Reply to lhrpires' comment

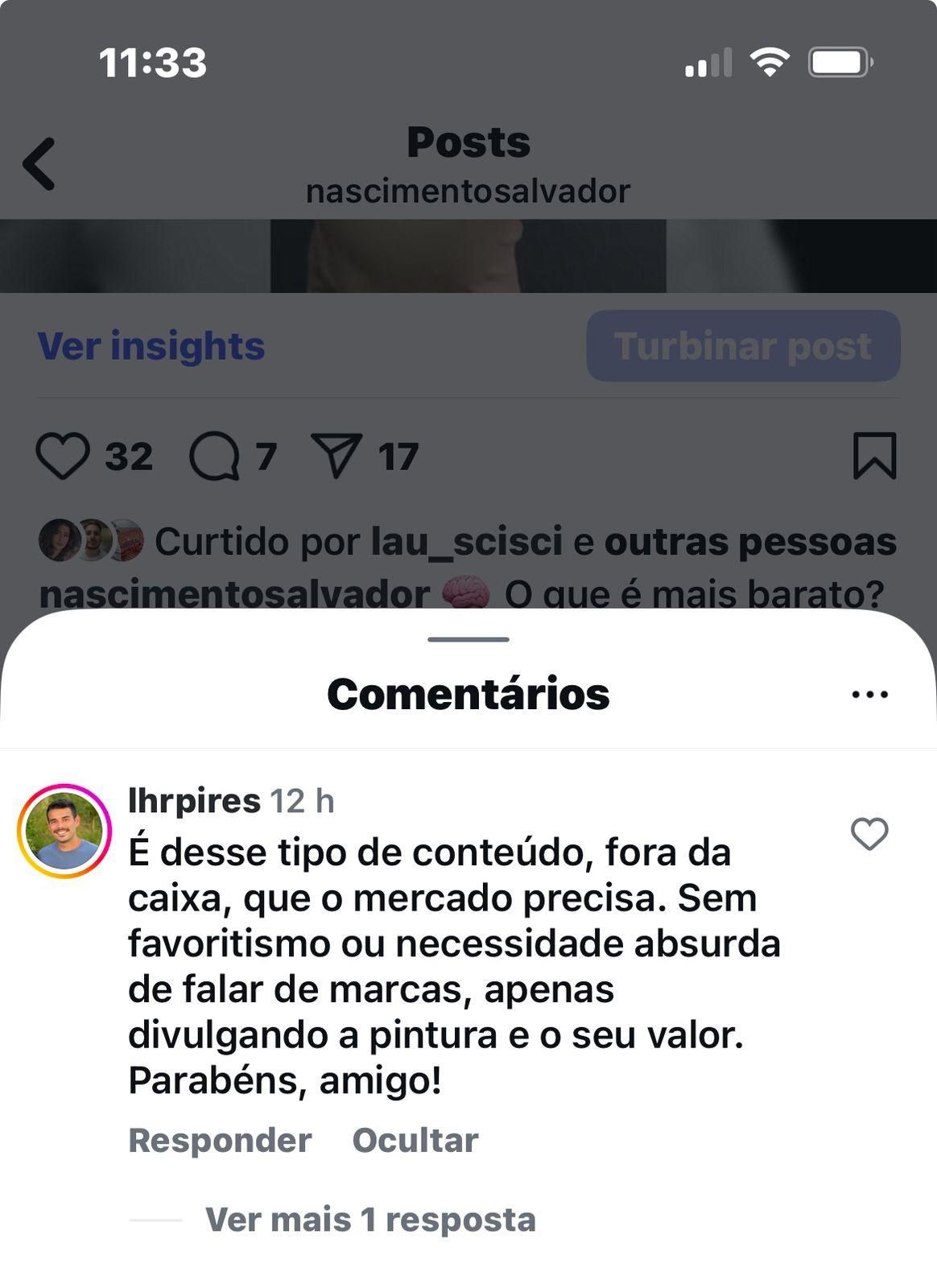tap(220, 1141)
